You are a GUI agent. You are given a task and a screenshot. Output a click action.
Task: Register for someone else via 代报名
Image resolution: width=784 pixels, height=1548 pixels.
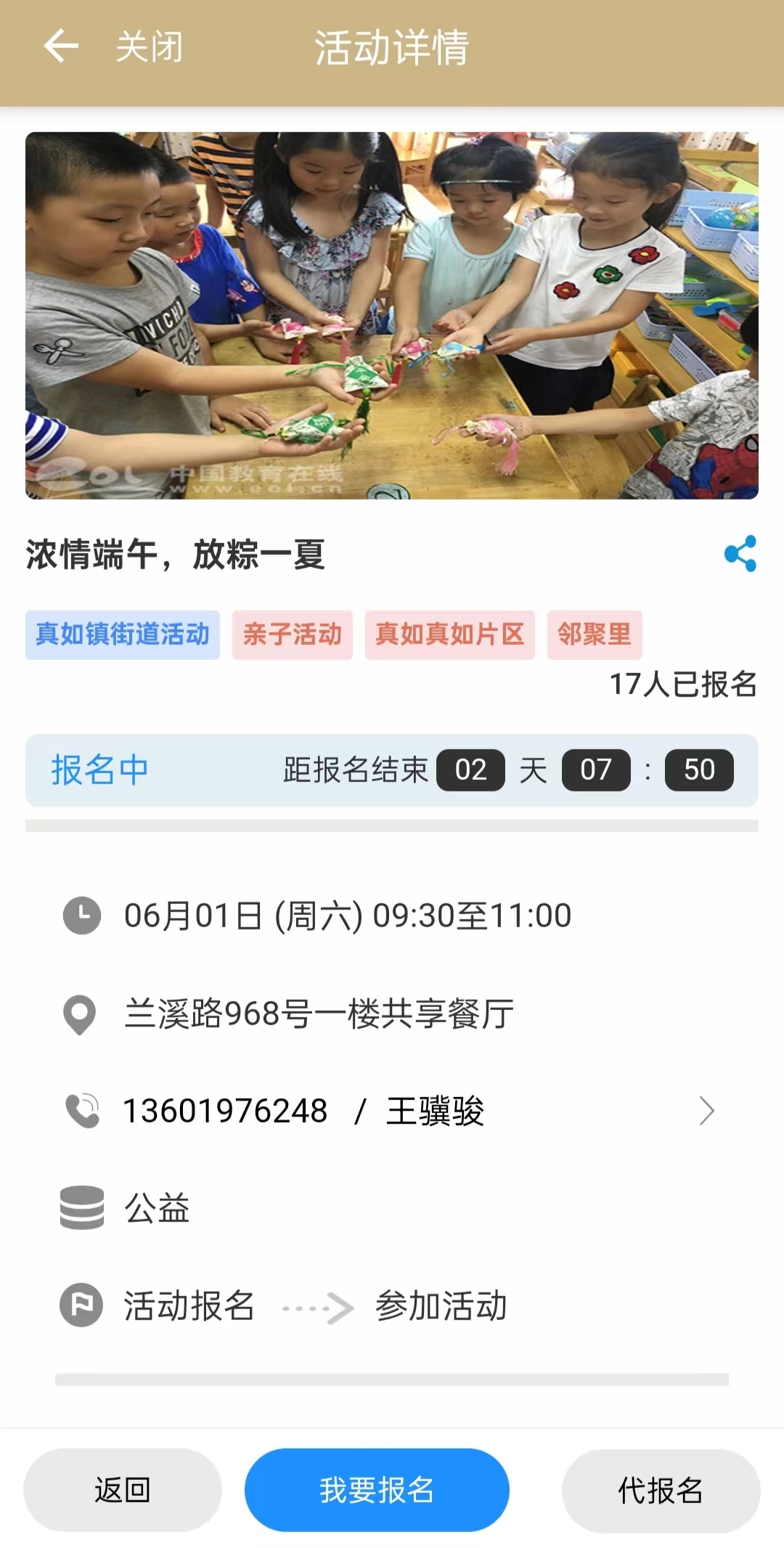pos(661,1490)
